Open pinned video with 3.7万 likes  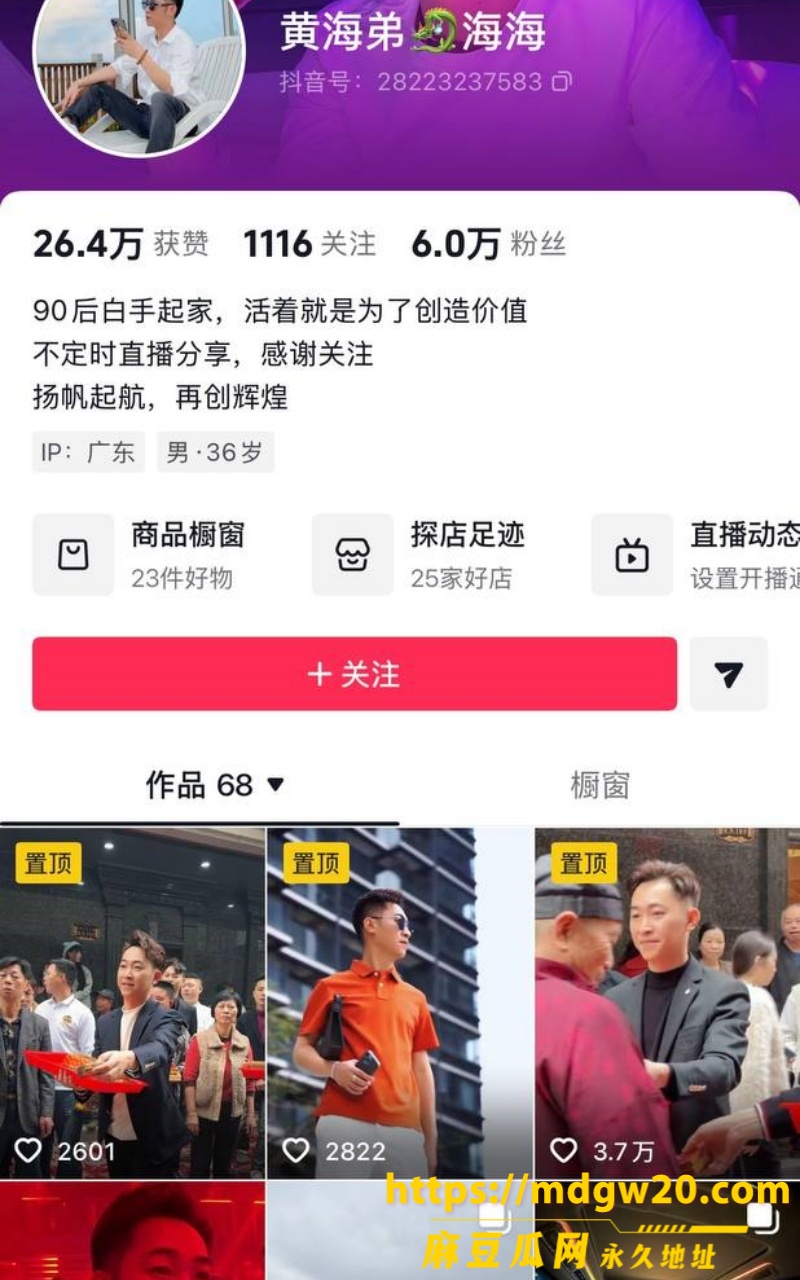pyautogui.click(x=668, y=1003)
